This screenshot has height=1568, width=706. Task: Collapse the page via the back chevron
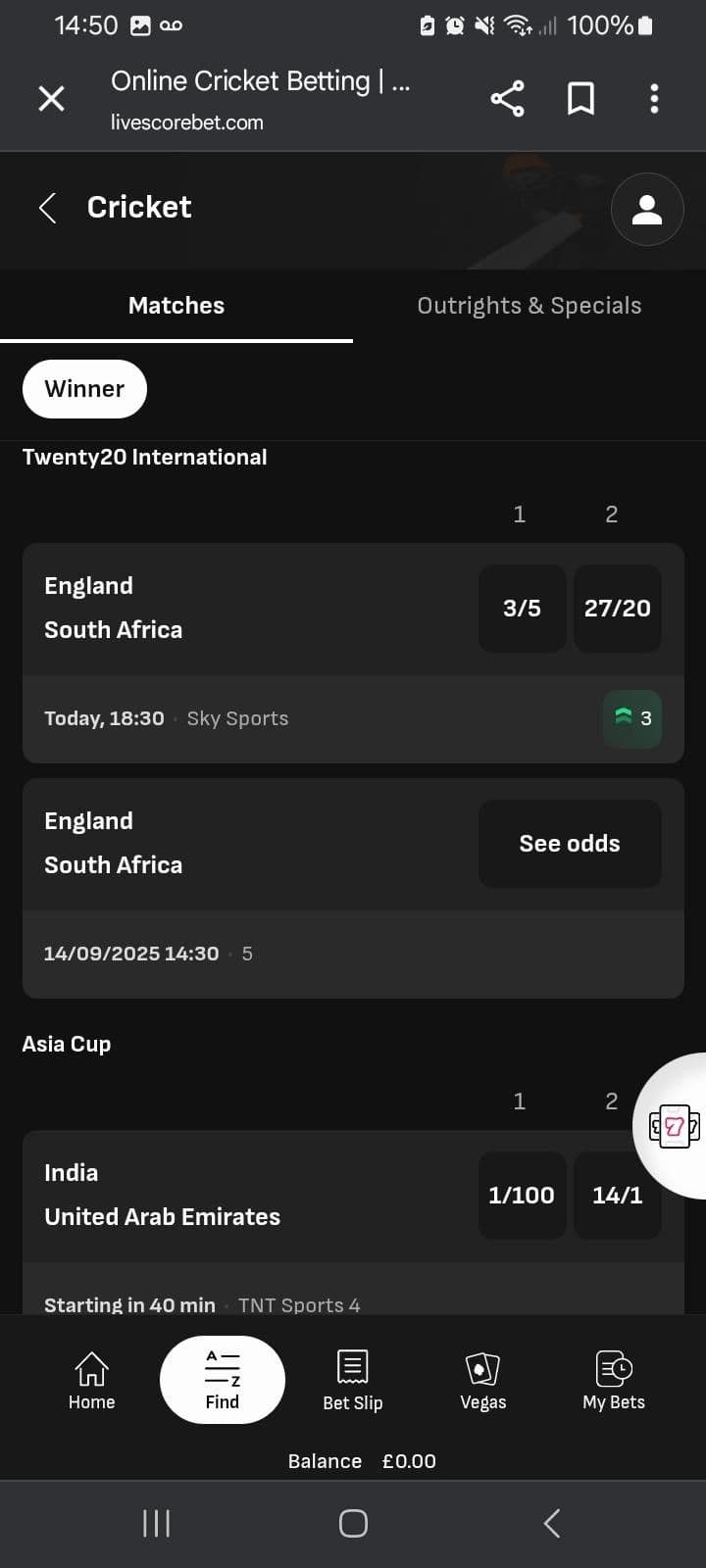(47, 207)
